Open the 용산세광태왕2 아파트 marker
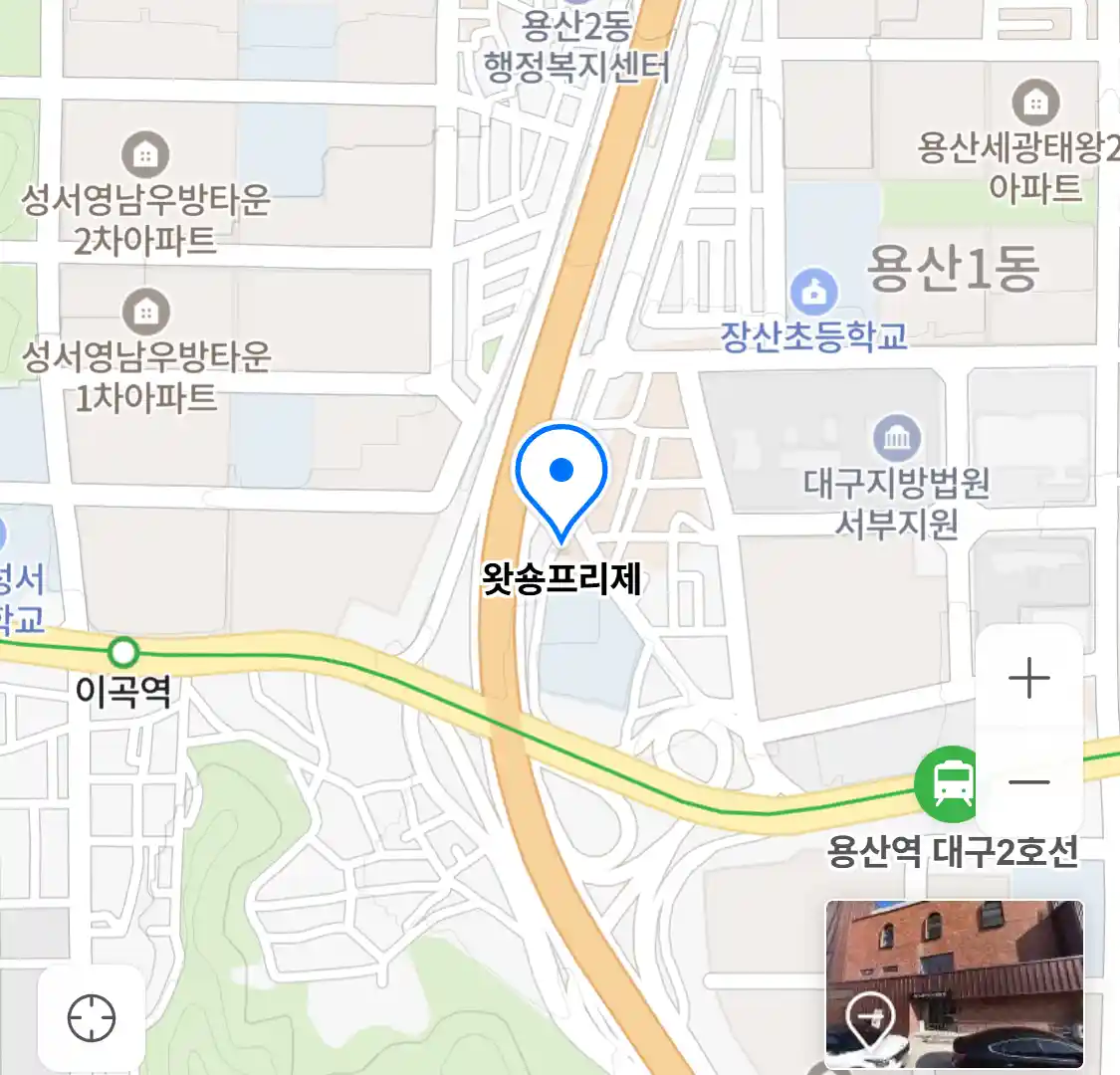Screen dimensions: 1120x1075 click(x=1035, y=103)
